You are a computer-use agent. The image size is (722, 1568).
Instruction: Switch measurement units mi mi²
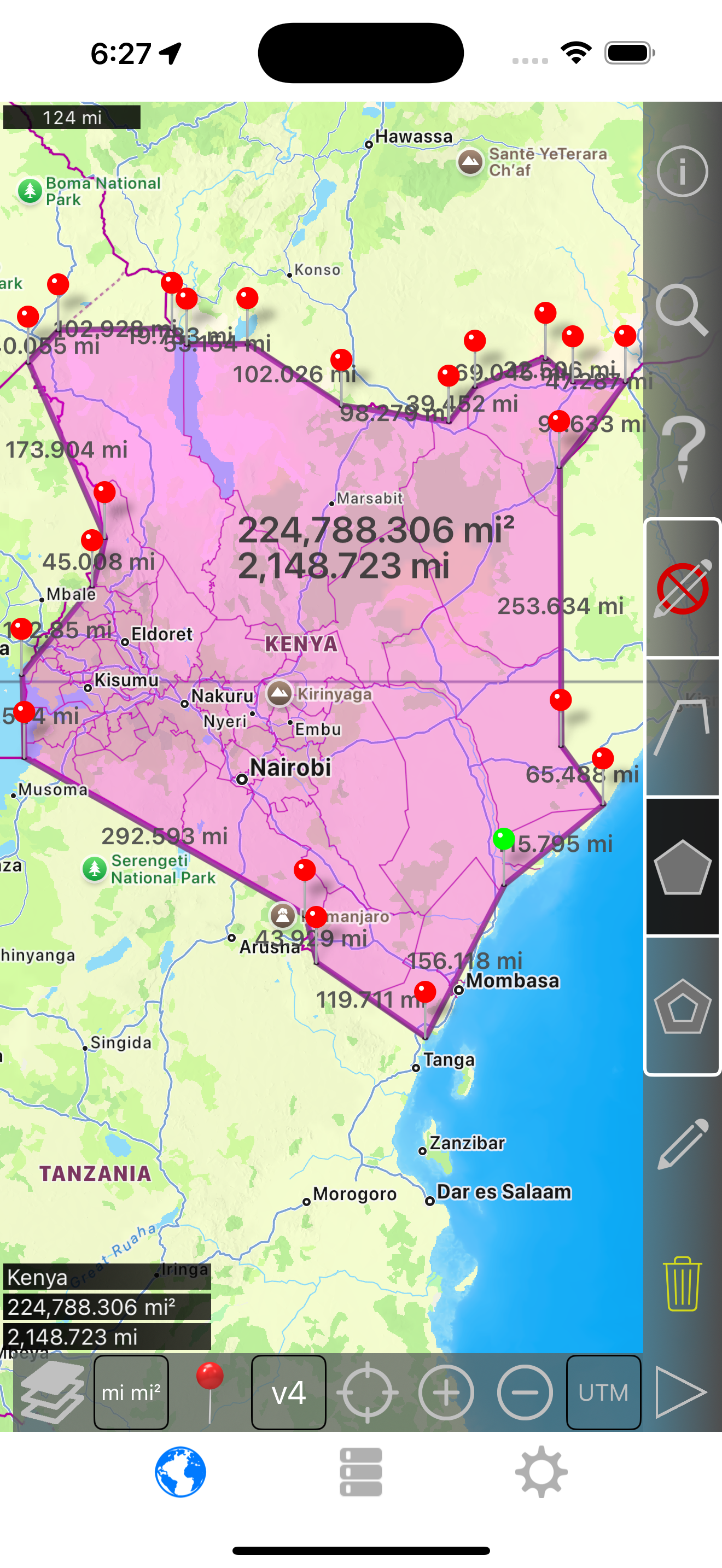[131, 1393]
